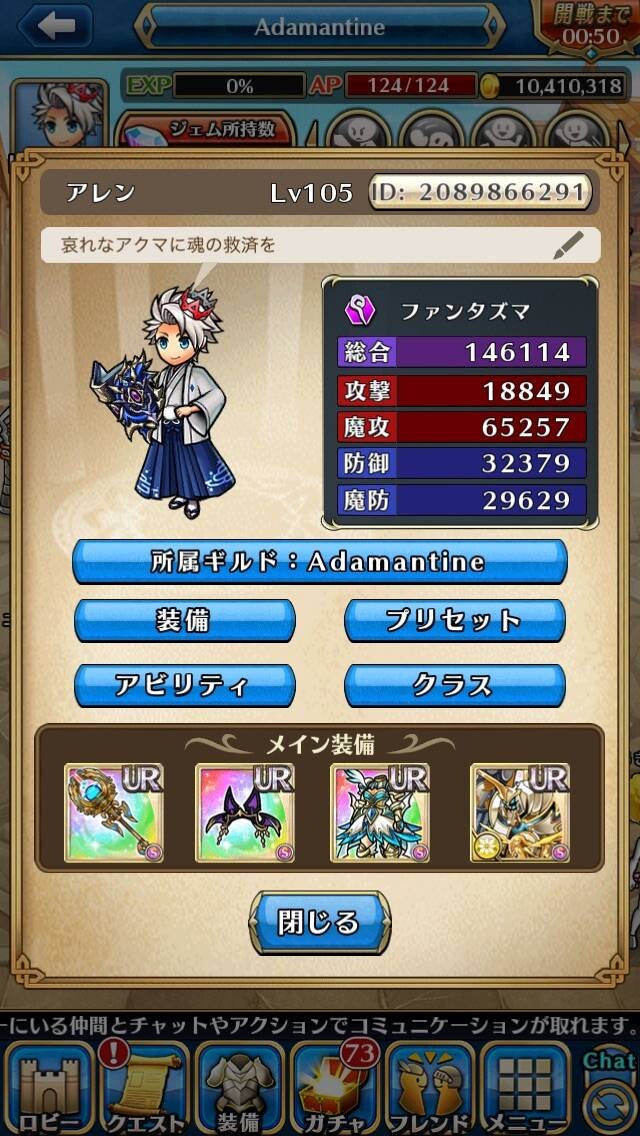Select the UR white-blue armor equipment
The image size is (640, 1136).
click(x=381, y=813)
